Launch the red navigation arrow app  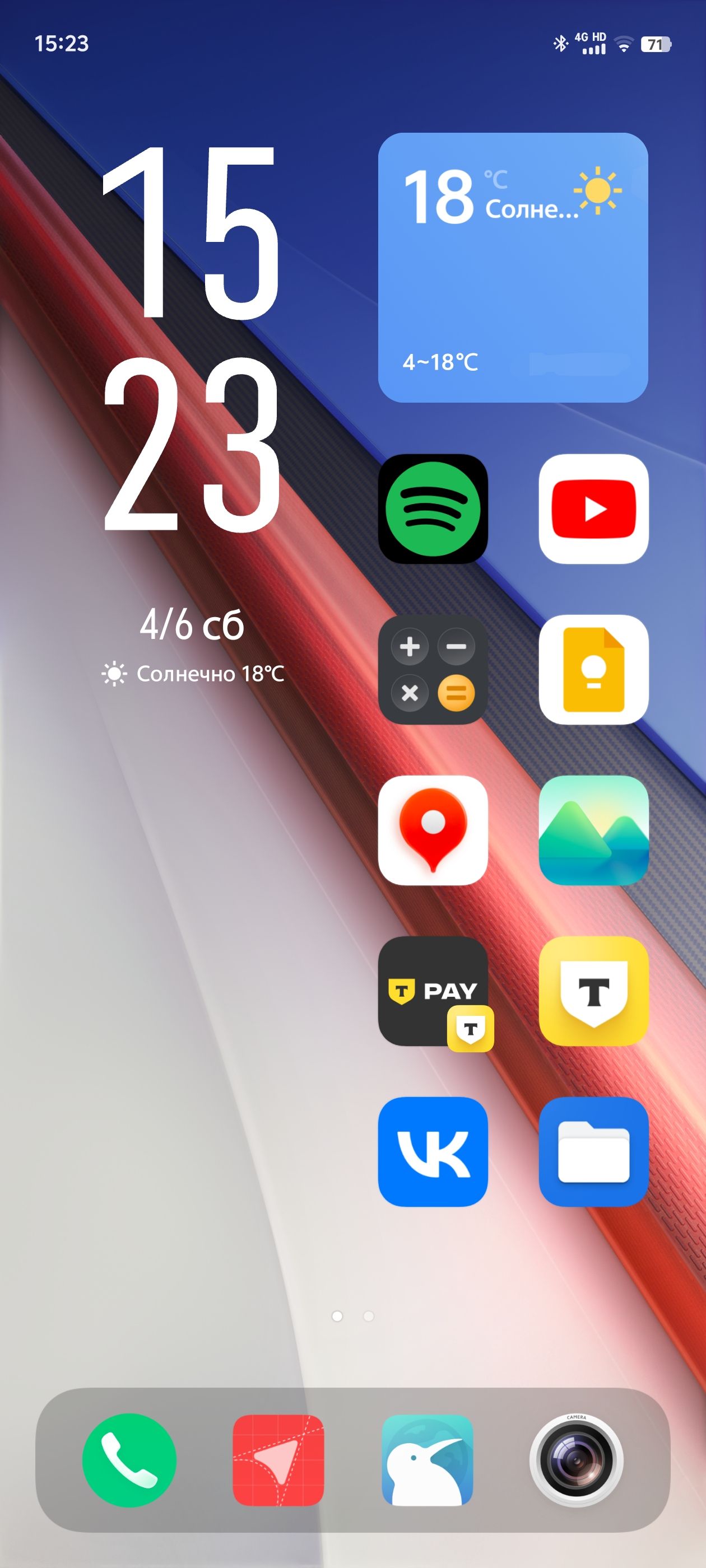click(278, 1460)
